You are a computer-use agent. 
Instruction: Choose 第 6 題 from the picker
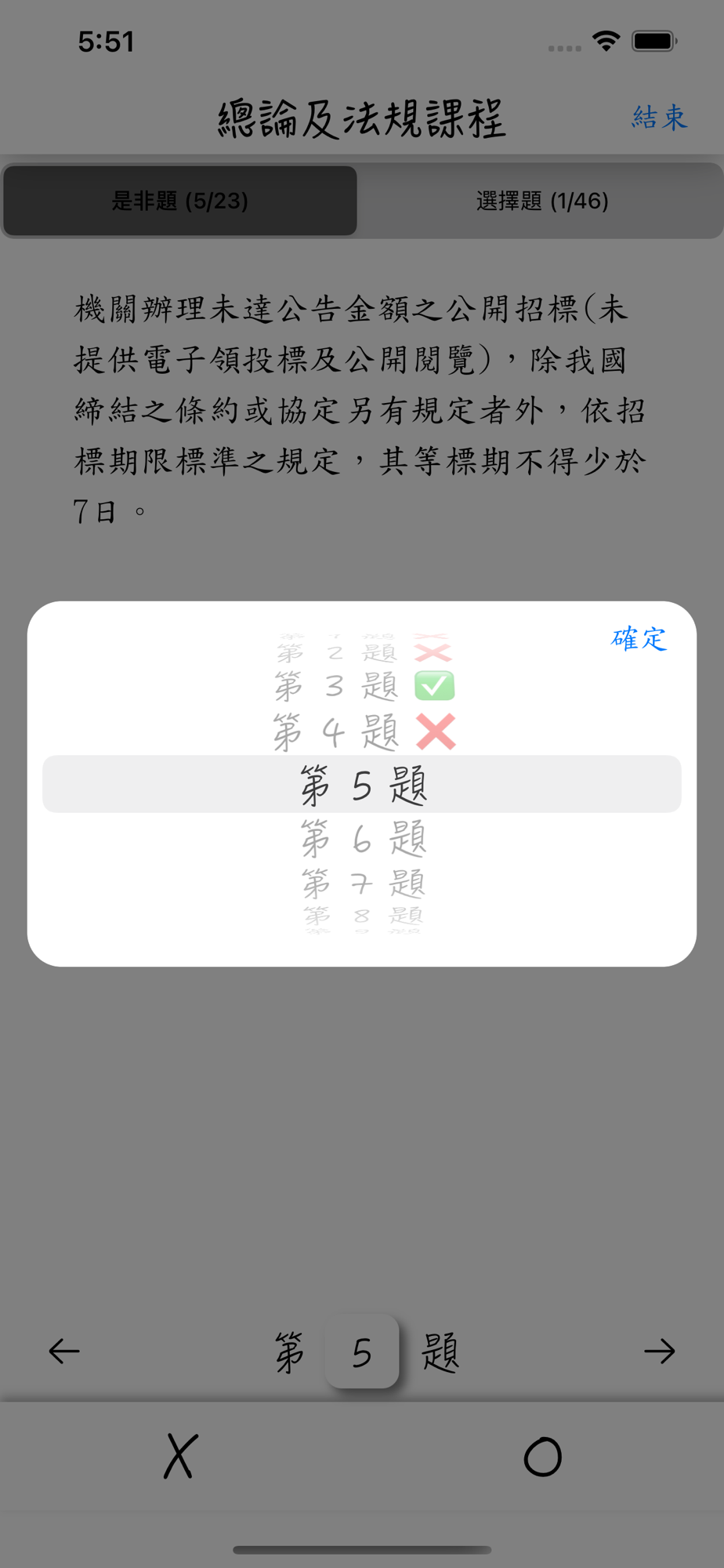pos(364,839)
